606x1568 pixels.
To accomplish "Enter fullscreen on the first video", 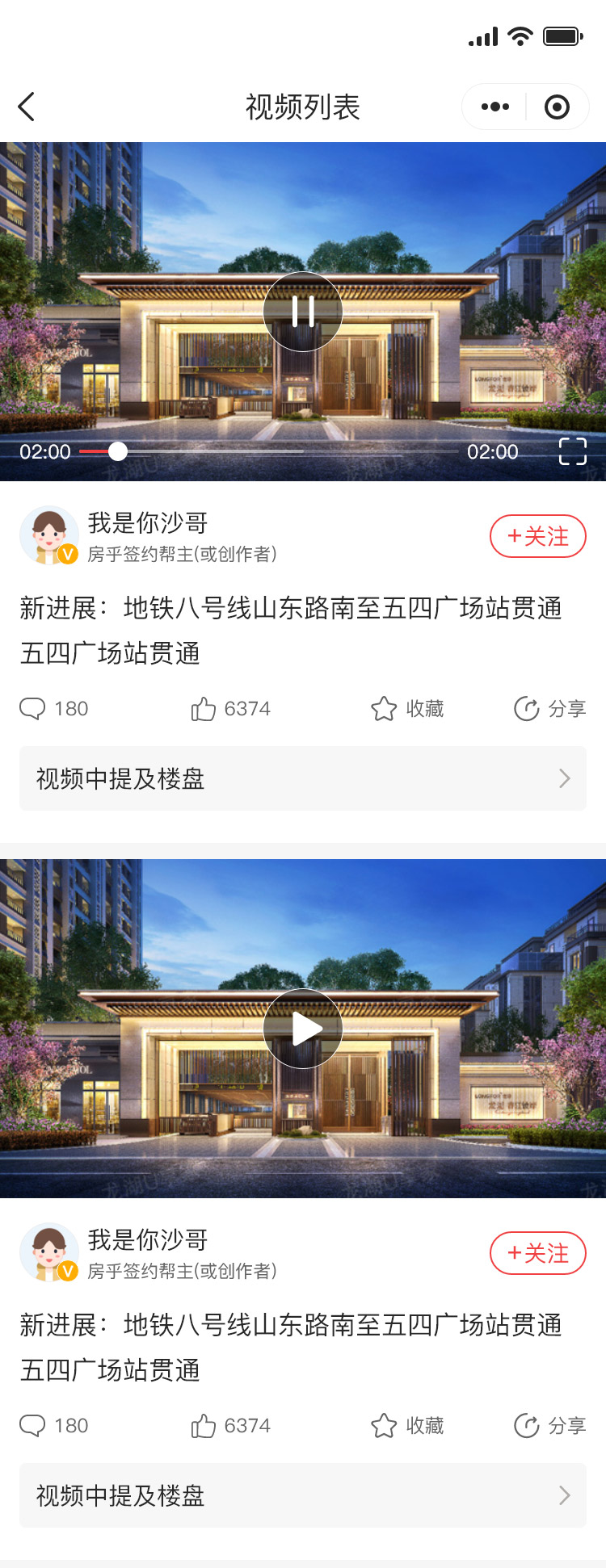I will click(572, 451).
